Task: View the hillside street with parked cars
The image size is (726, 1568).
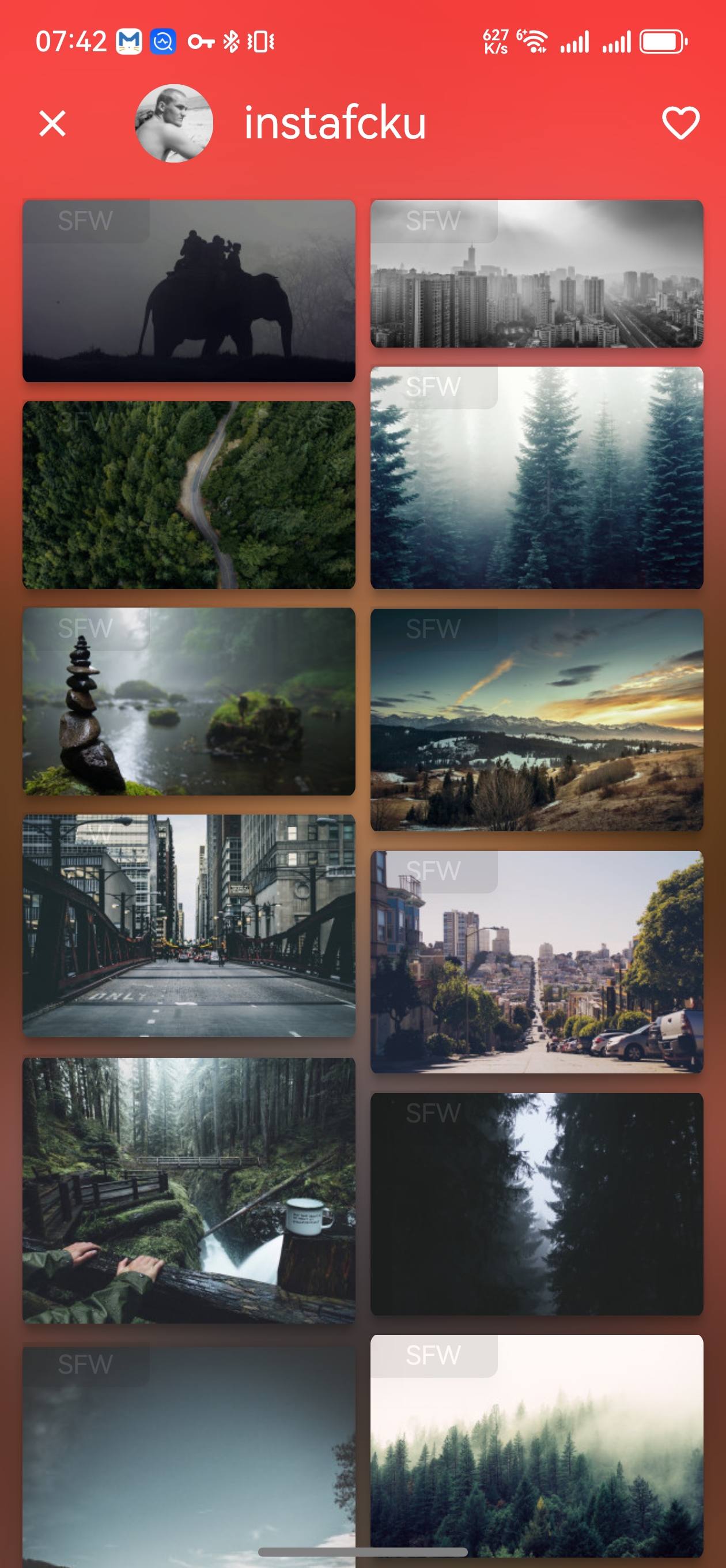Action: pyautogui.click(x=536, y=962)
